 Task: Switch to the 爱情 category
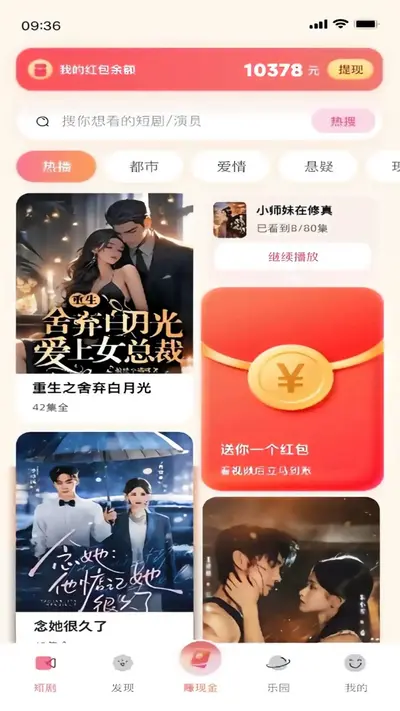(x=231, y=166)
